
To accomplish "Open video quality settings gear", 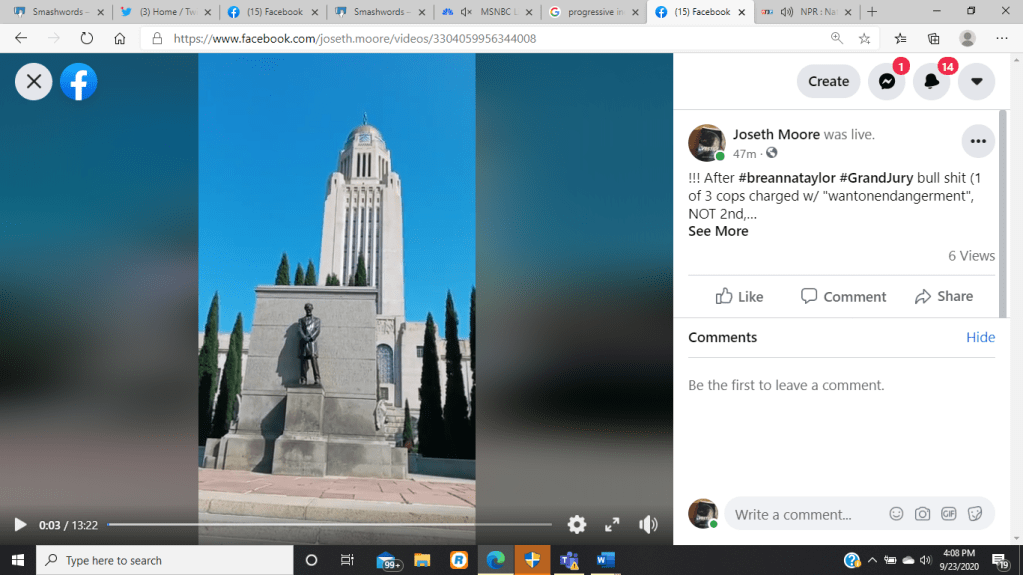I will pos(576,524).
